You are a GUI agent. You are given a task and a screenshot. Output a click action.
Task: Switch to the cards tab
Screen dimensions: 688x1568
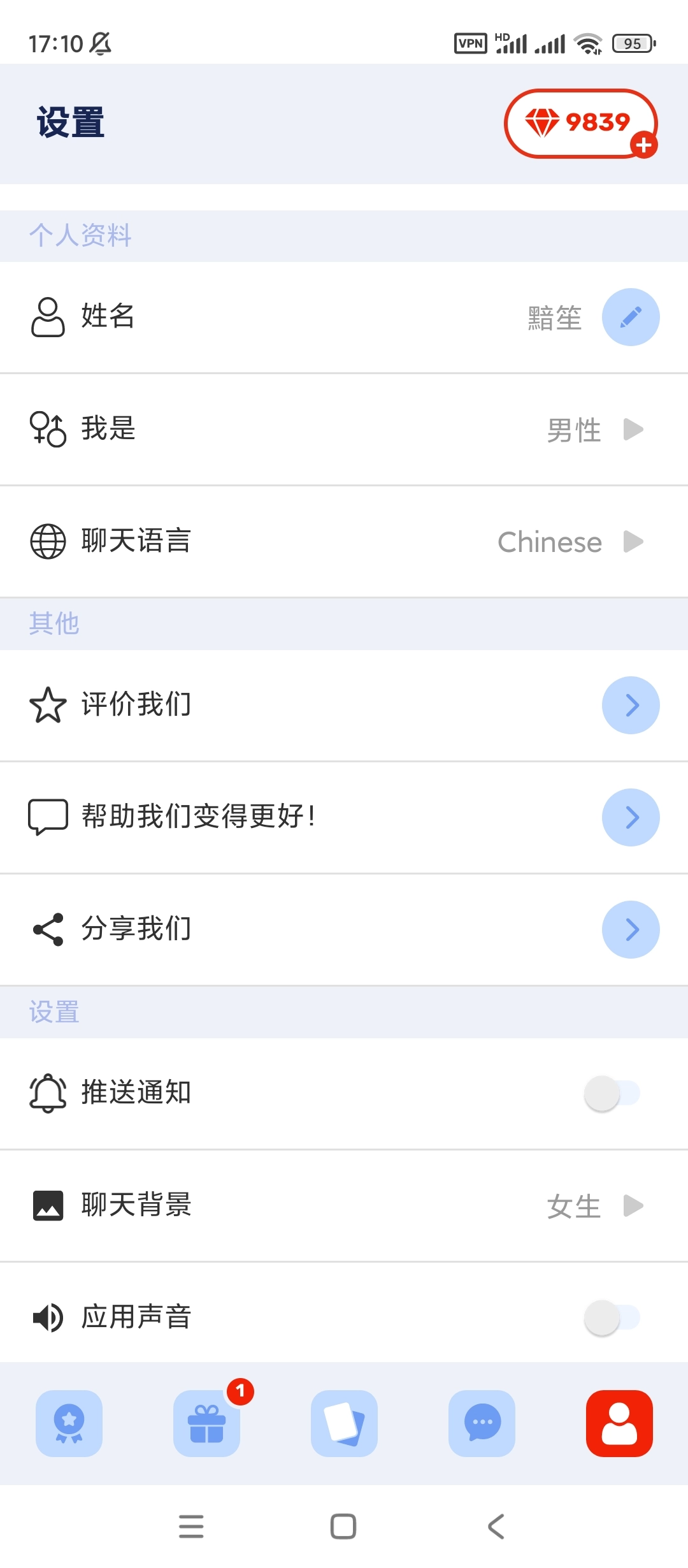click(344, 1423)
